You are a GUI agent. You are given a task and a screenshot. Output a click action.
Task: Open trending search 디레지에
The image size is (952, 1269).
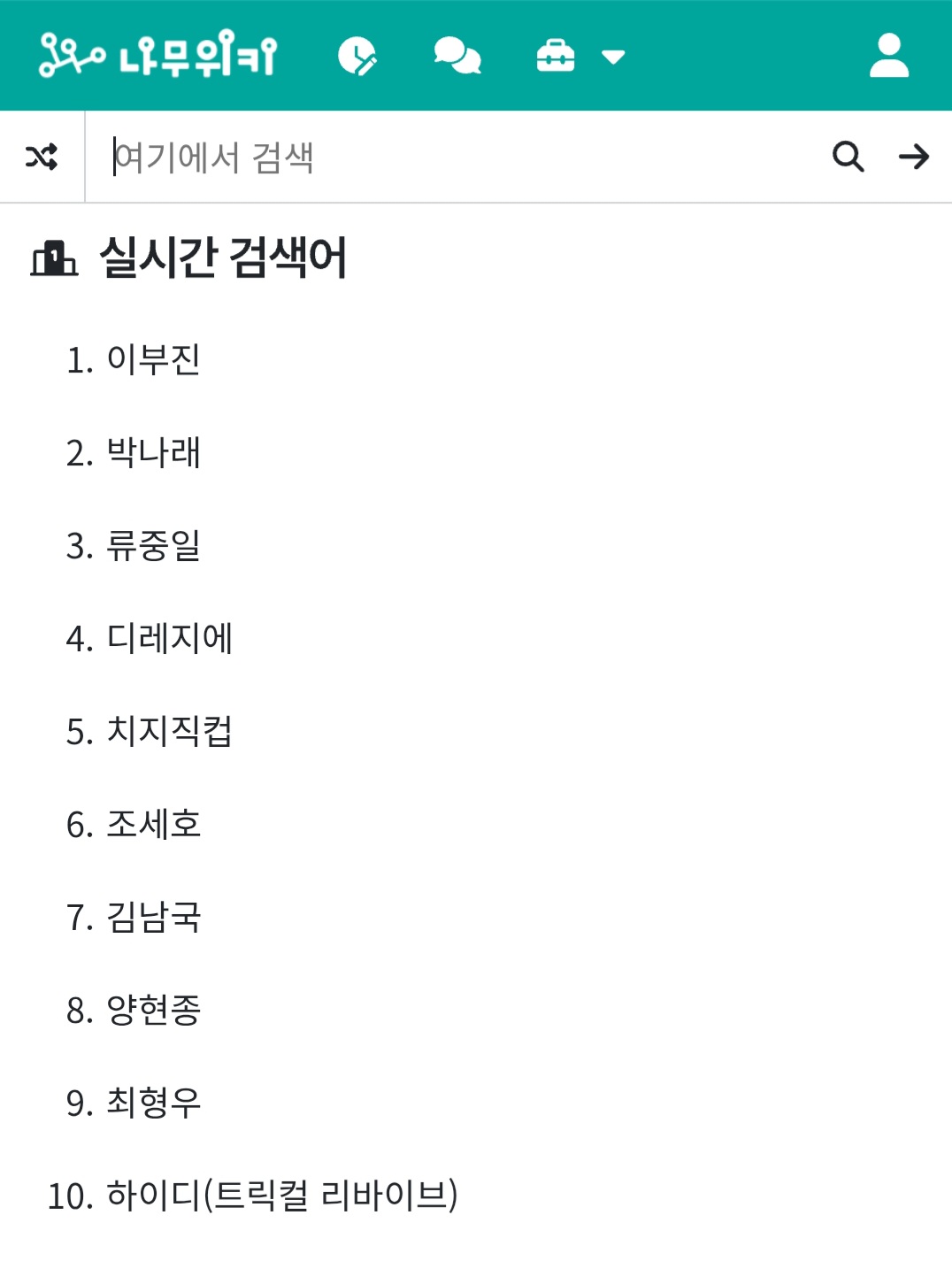click(169, 639)
